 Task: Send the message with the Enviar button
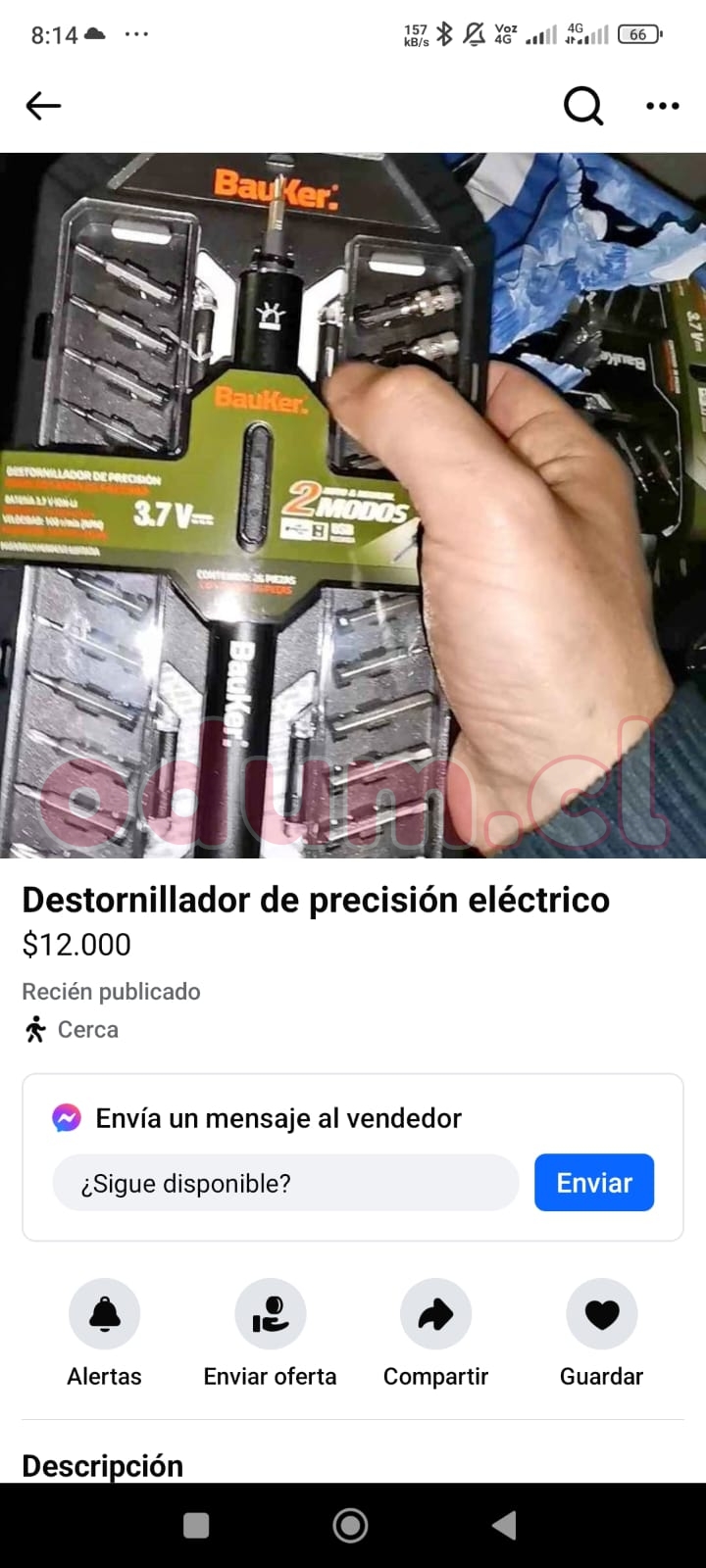(x=593, y=1183)
